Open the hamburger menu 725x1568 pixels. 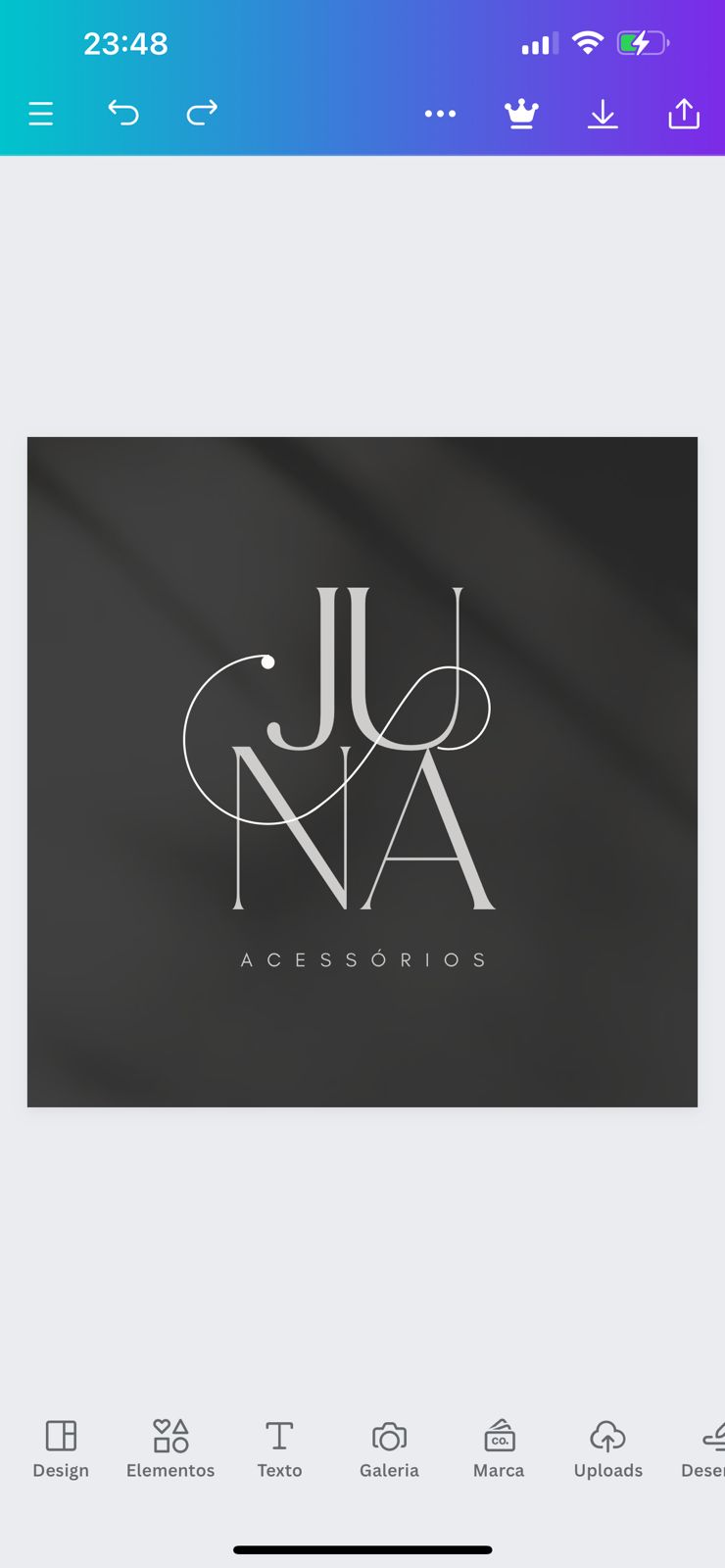[x=41, y=115]
